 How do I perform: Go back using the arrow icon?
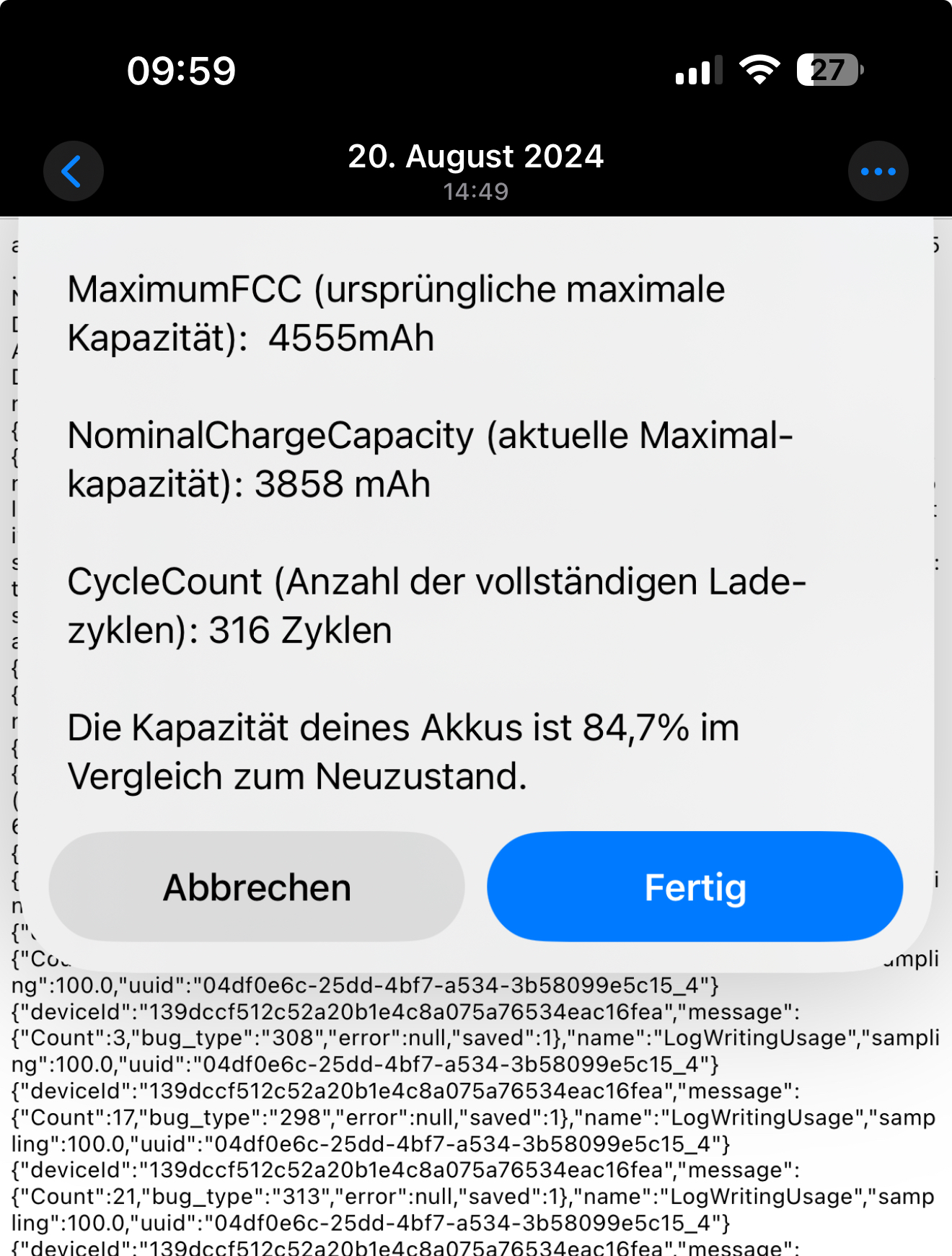pyautogui.click(x=73, y=172)
